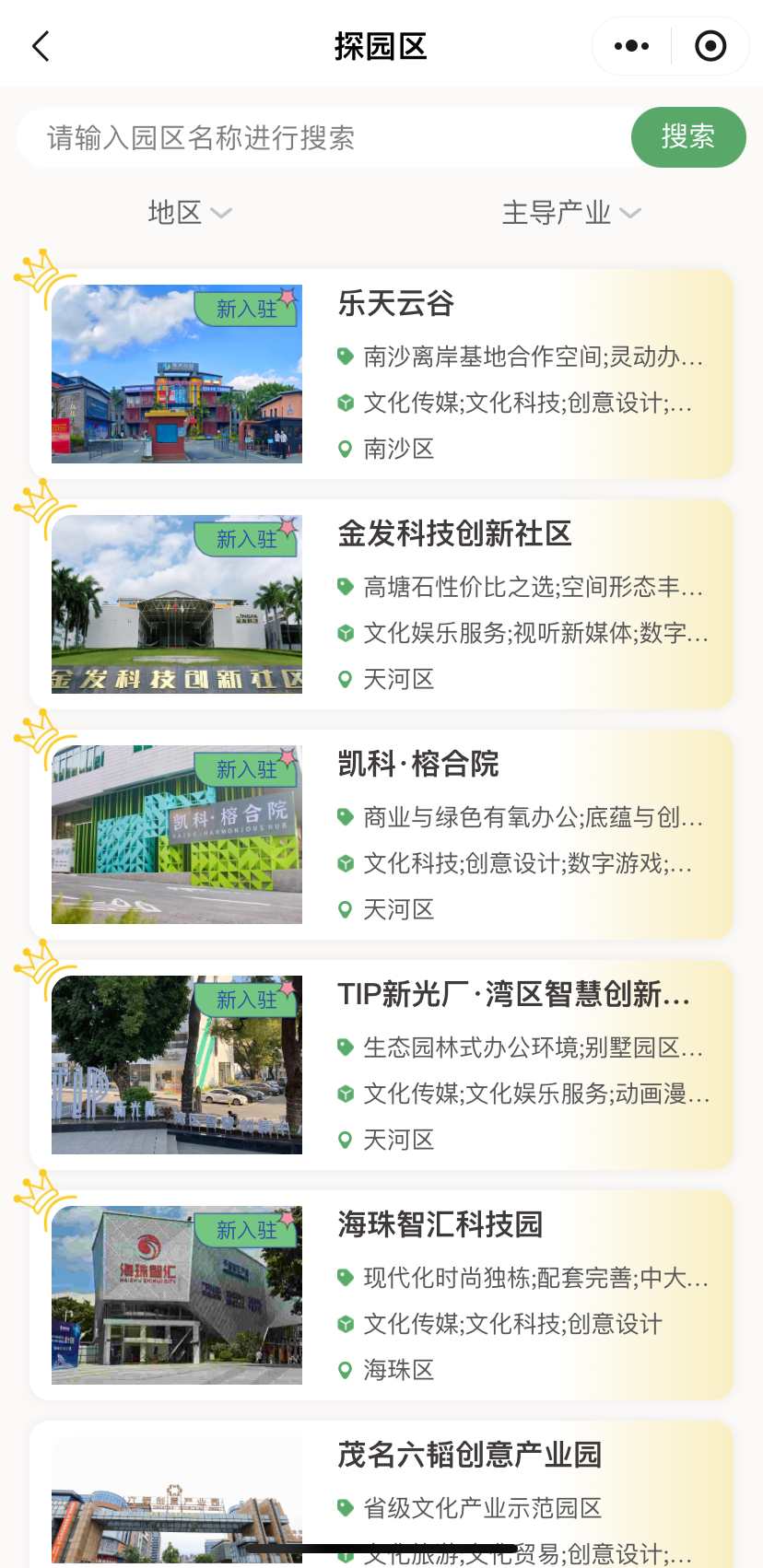The image size is (763, 1568).
Task: Focus the 请输入园区名称 search field
Action: (323, 138)
